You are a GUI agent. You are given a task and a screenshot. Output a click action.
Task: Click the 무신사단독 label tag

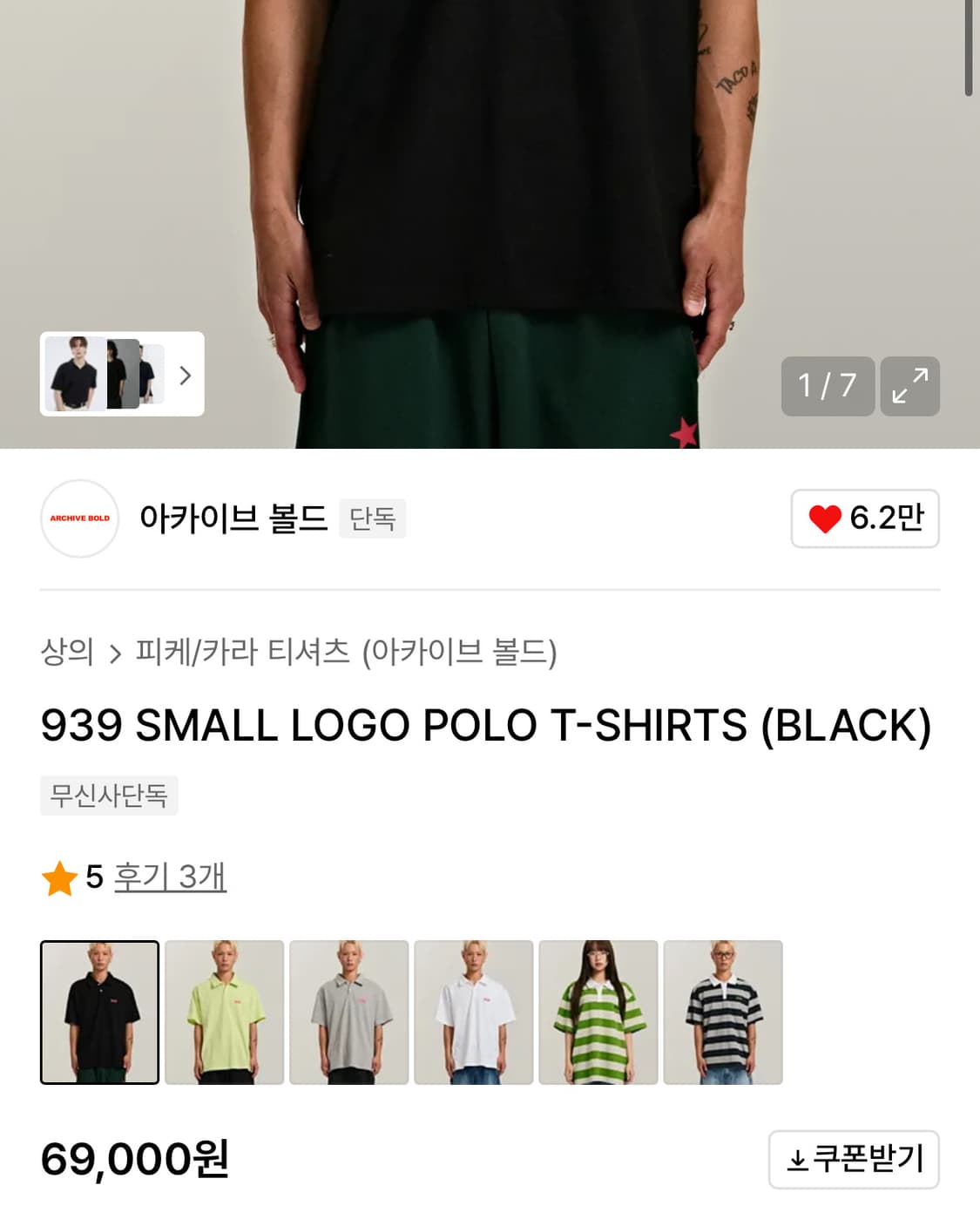point(106,795)
